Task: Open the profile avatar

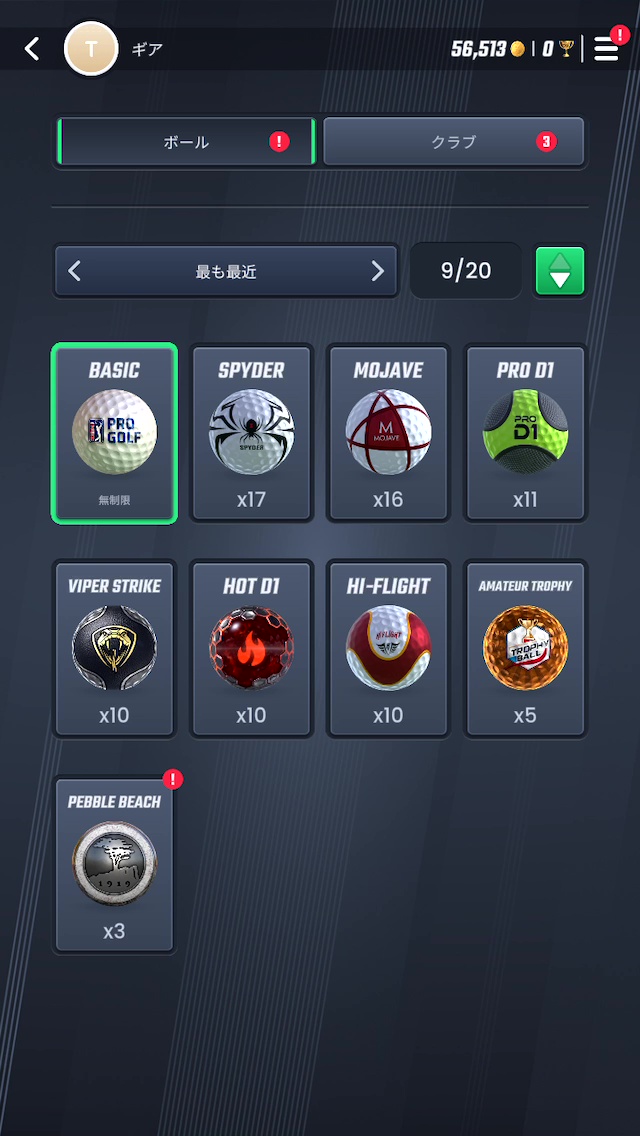Action: tap(91, 48)
